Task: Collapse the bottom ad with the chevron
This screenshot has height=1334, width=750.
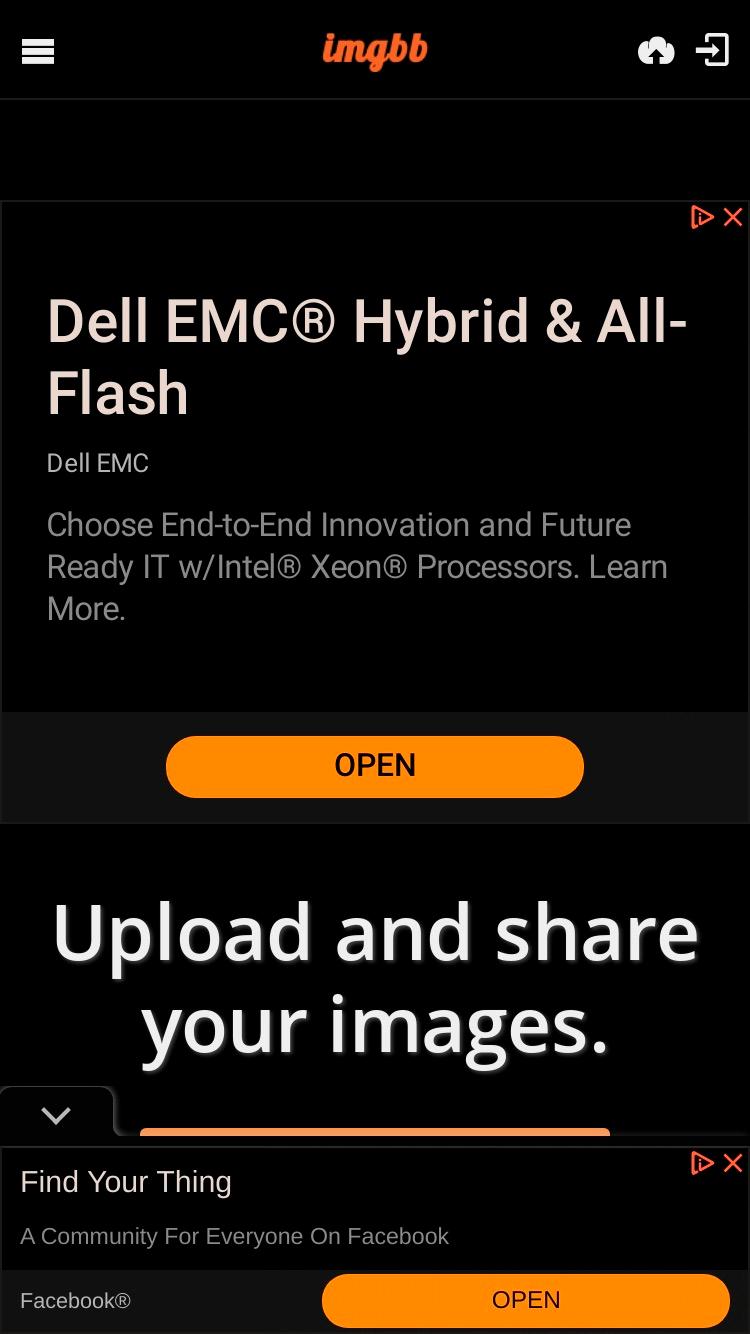Action: pyautogui.click(x=57, y=1115)
